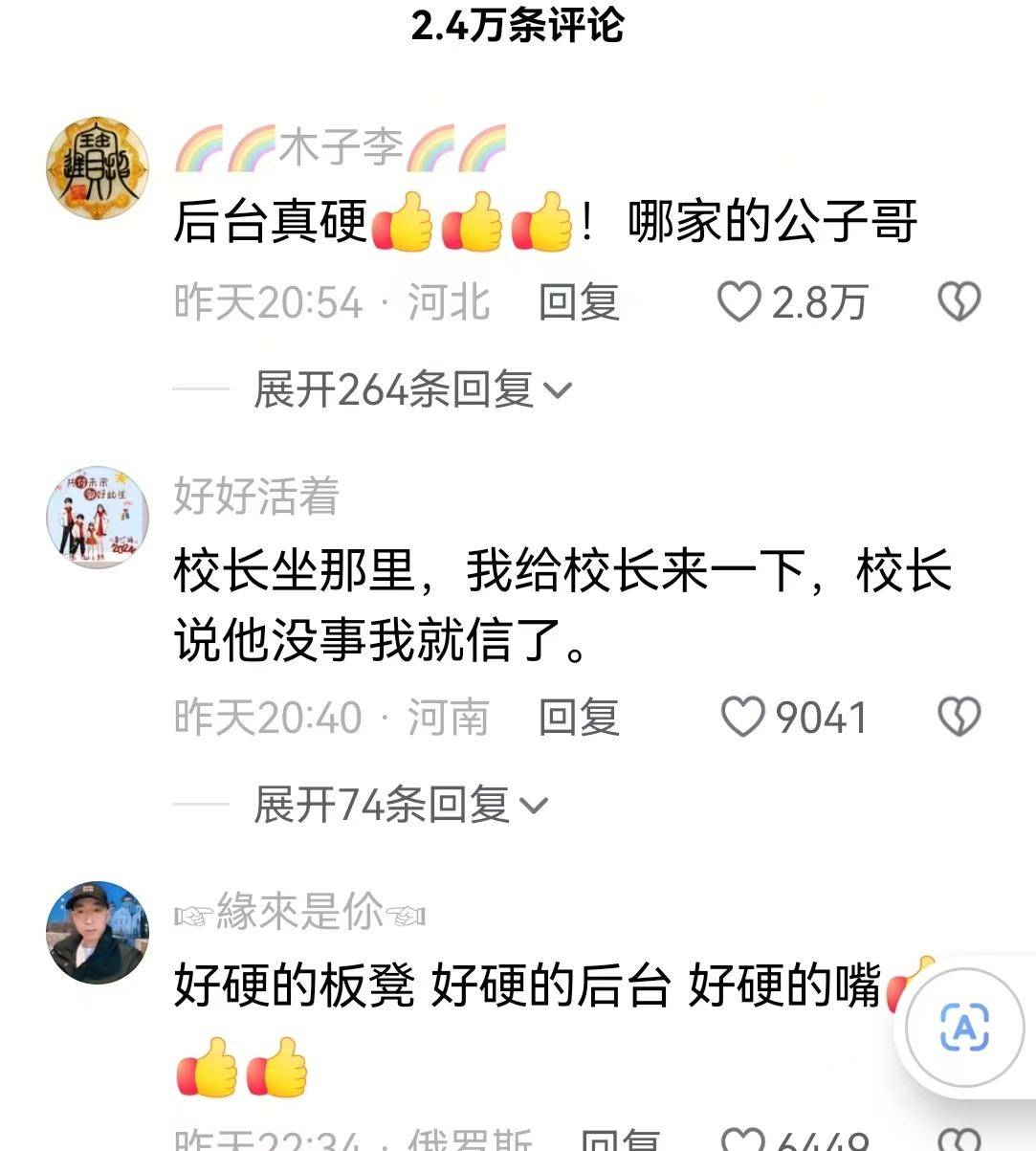Expand 74 replies under 好好活着's comment
This screenshot has height=1151, width=1036.
(400, 805)
